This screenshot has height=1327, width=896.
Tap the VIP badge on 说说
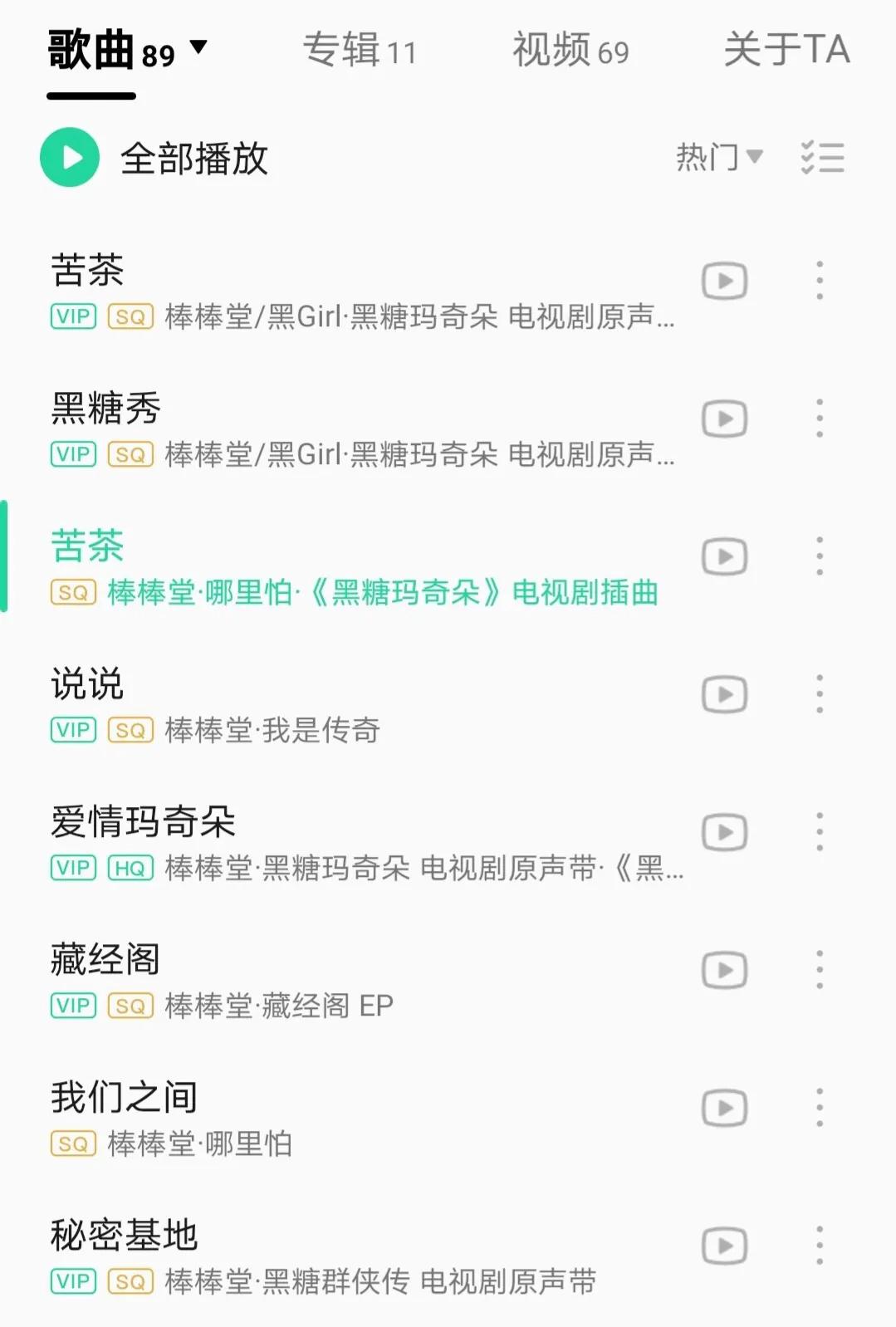[x=73, y=729]
